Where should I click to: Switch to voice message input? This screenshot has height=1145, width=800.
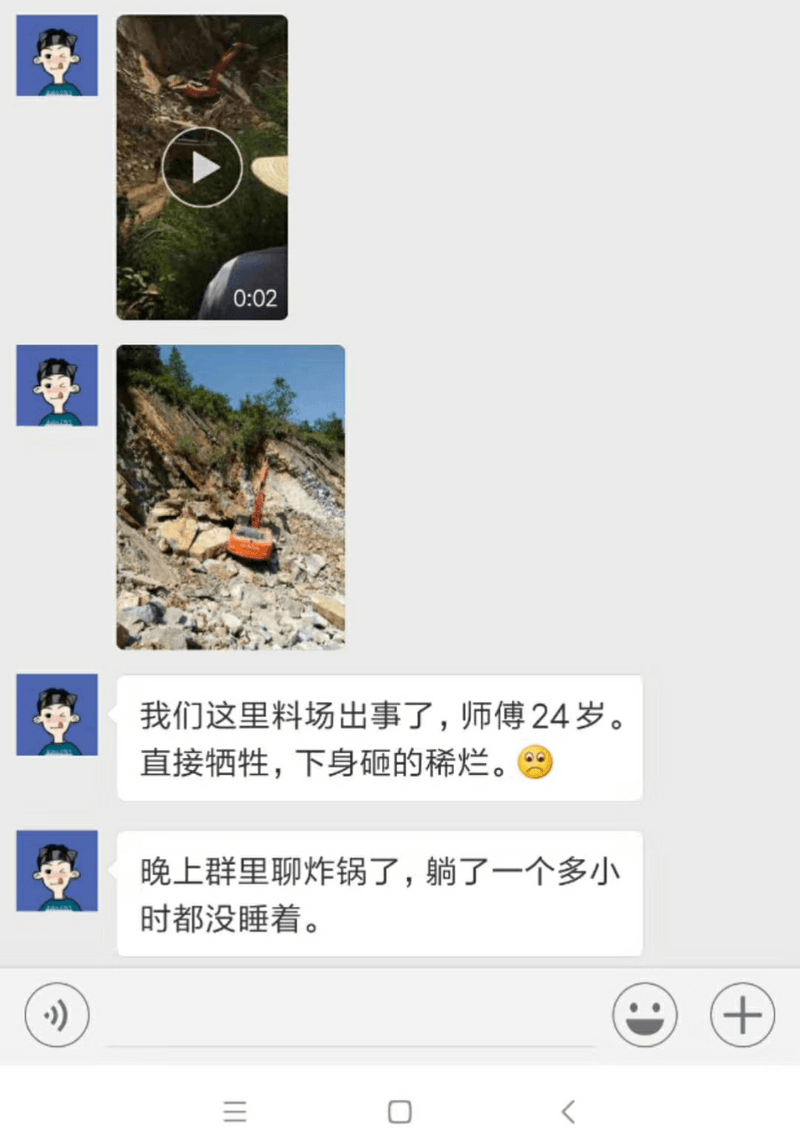click(x=57, y=1016)
